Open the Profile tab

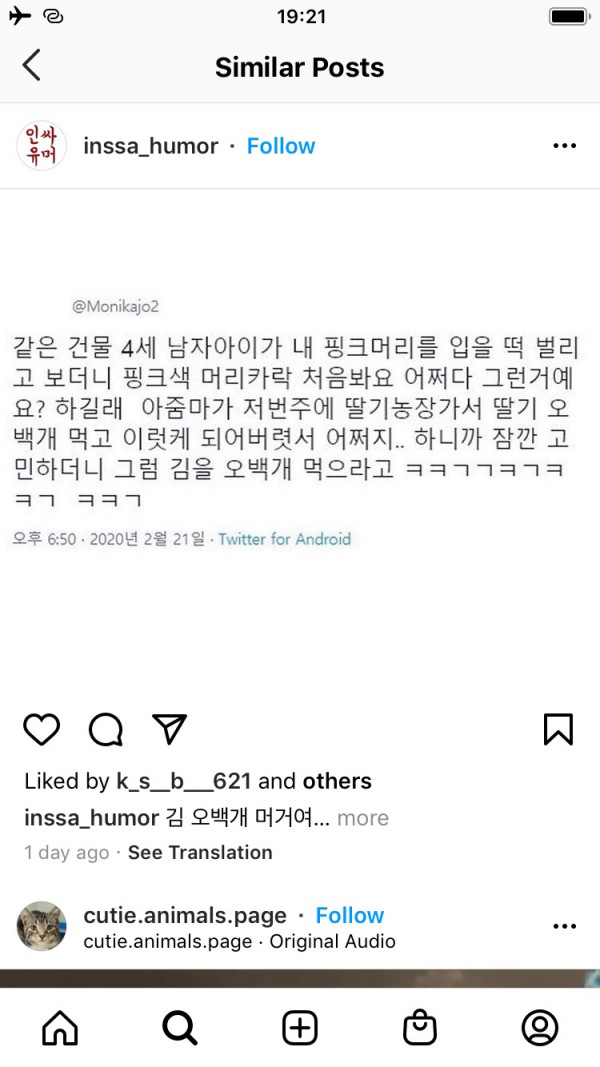tap(540, 1027)
